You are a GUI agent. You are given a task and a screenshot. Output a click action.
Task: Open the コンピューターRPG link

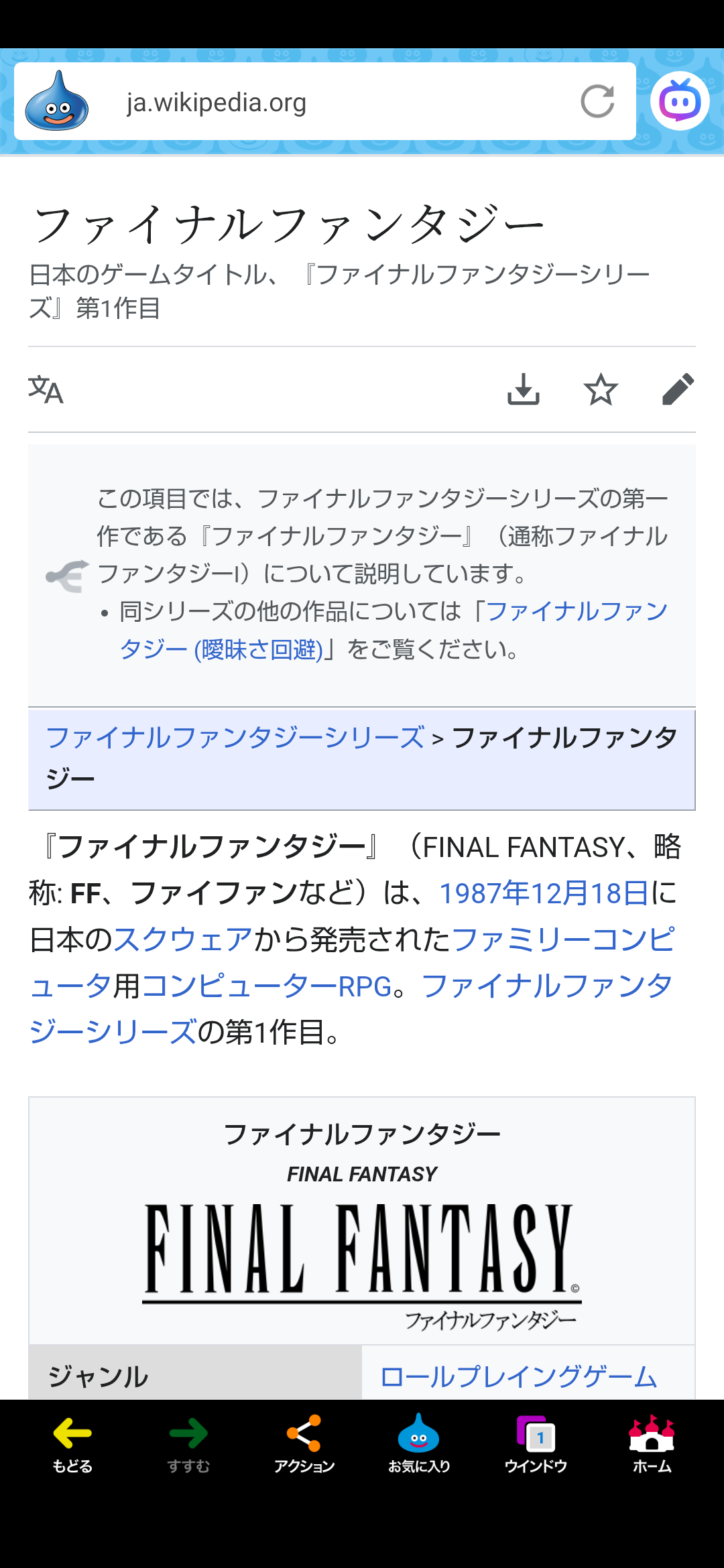point(267,986)
